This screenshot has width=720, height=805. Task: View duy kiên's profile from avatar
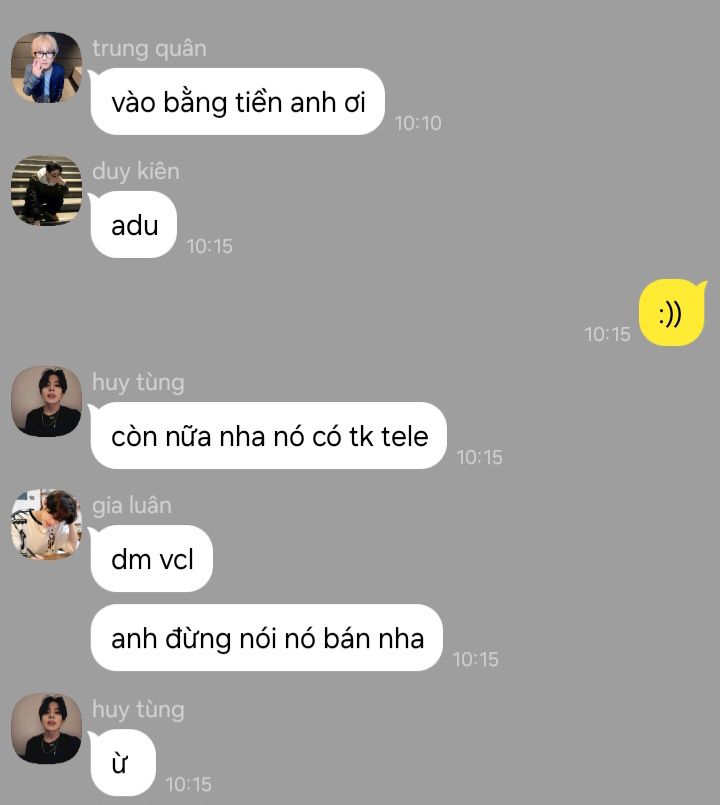(x=46, y=190)
